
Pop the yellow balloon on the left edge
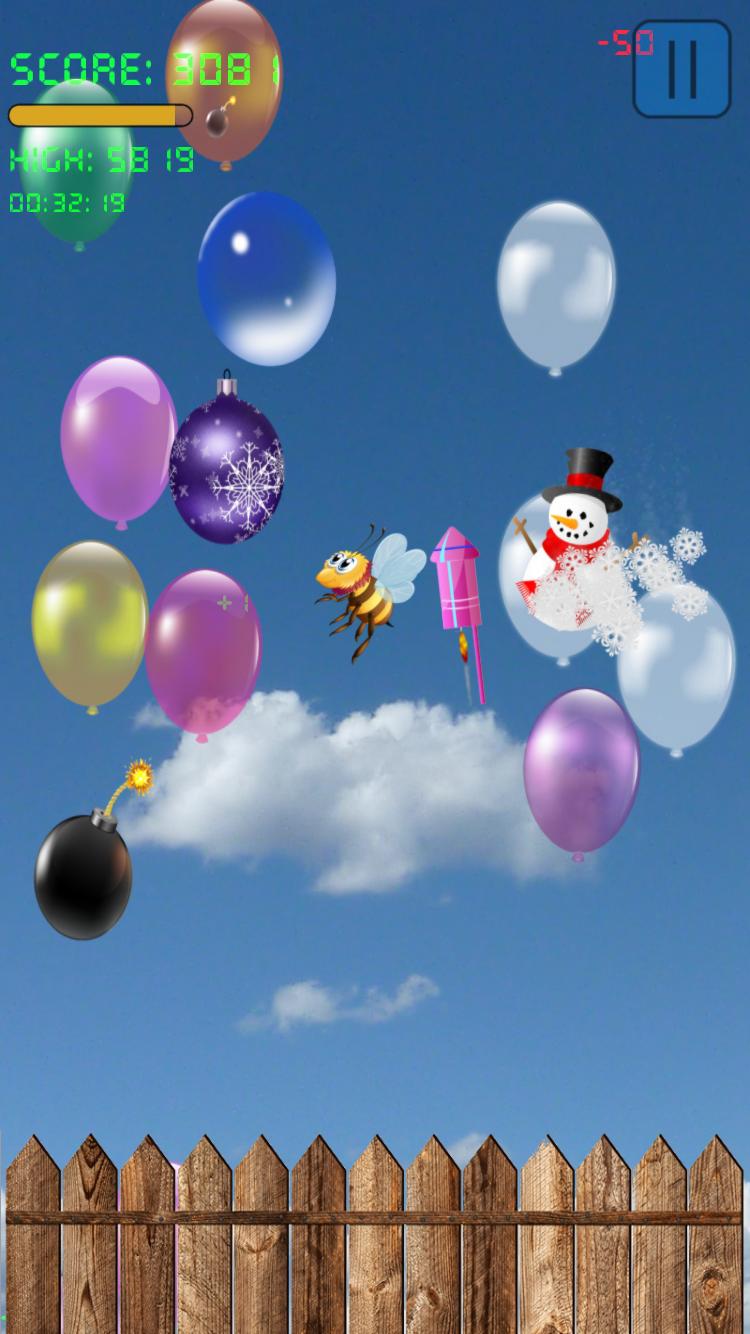coord(90,620)
